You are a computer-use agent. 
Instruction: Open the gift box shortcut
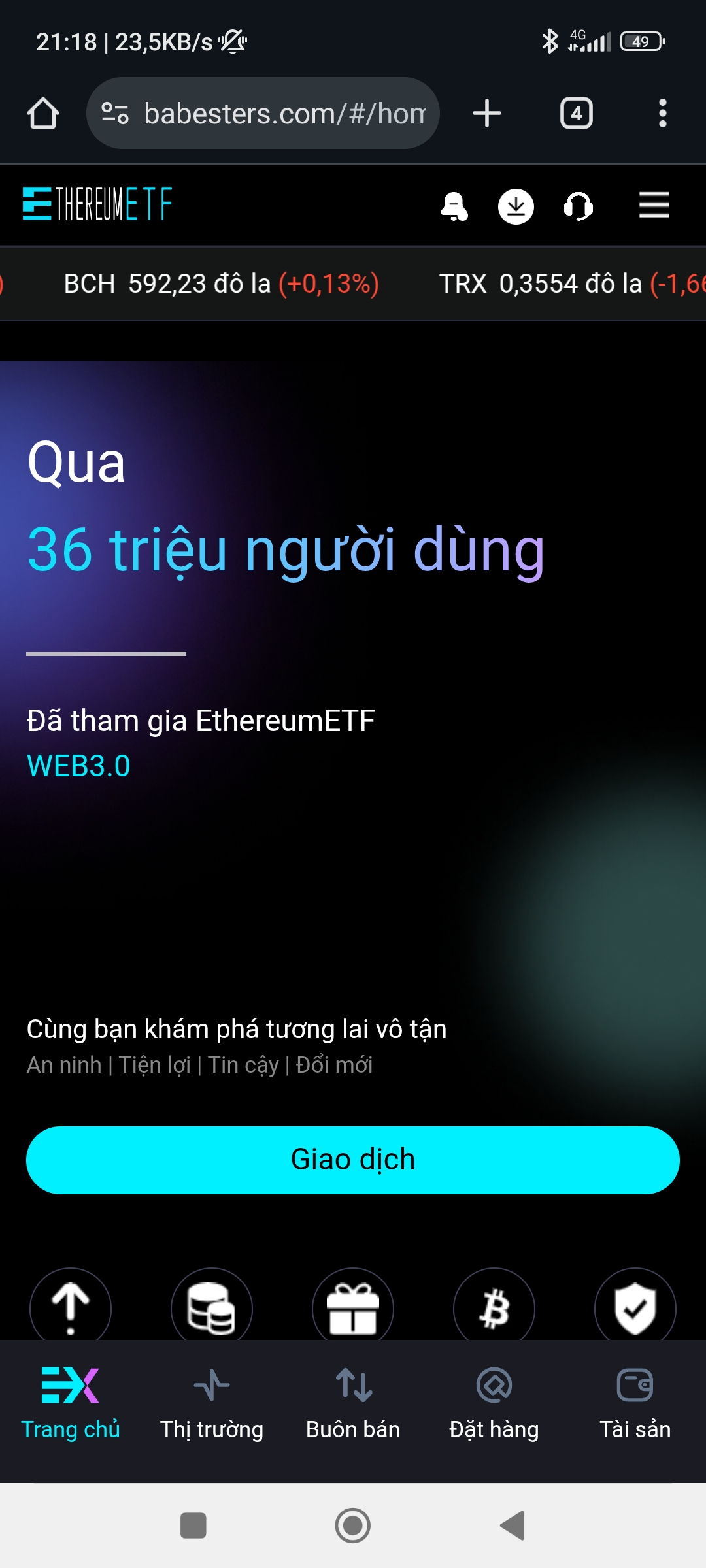click(x=353, y=1305)
